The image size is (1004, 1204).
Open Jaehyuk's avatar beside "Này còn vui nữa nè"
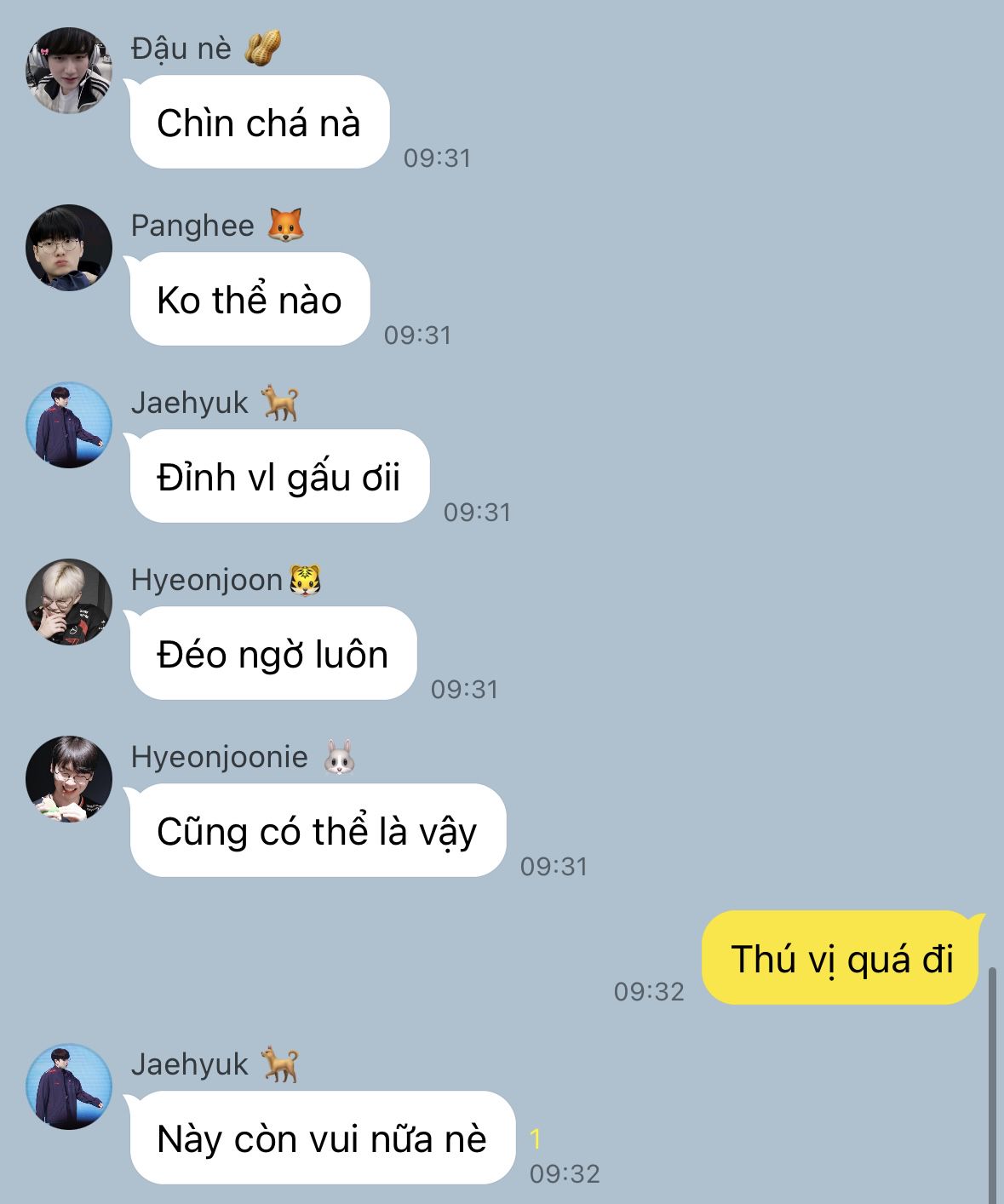(69, 1086)
